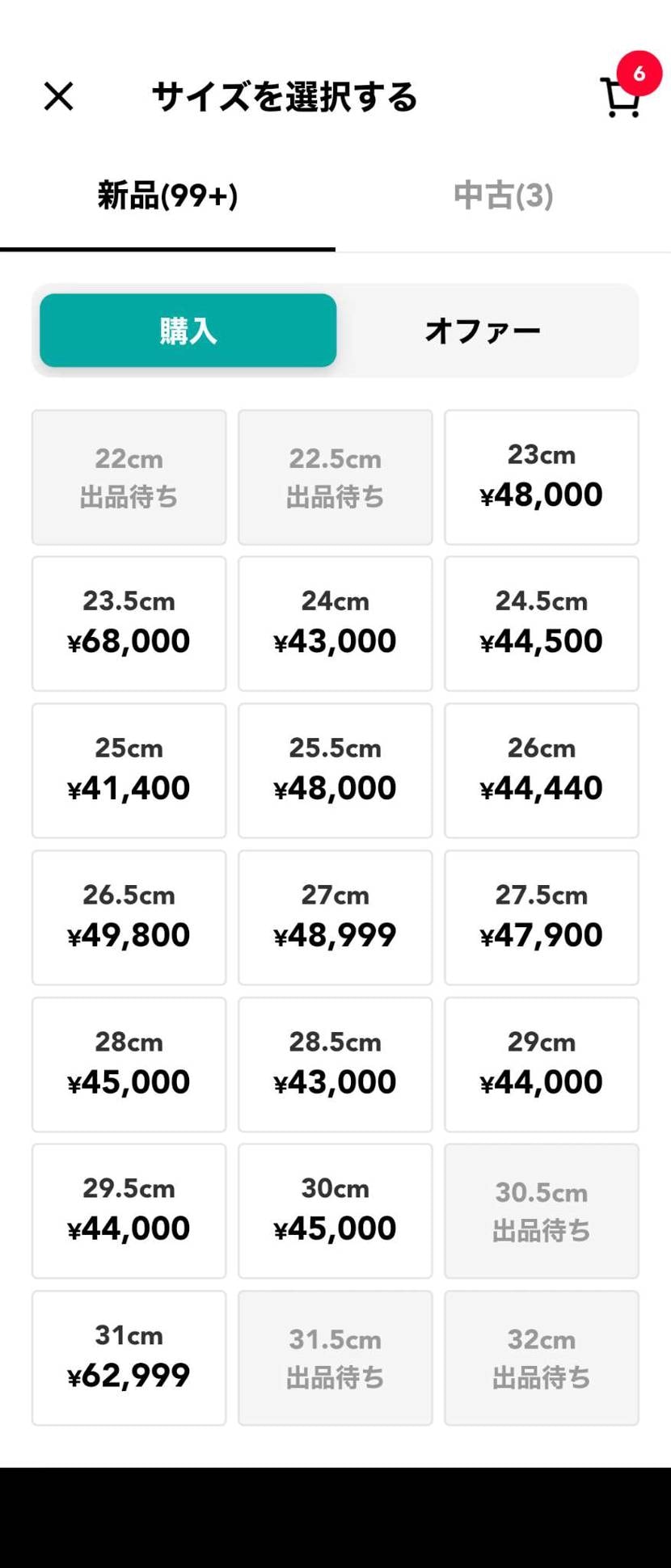Image resolution: width=671 pixels, height=1568 pixels.
Task: Select the 新品(99+) tab
Action: pyautogui.click(x=168, y=196)
